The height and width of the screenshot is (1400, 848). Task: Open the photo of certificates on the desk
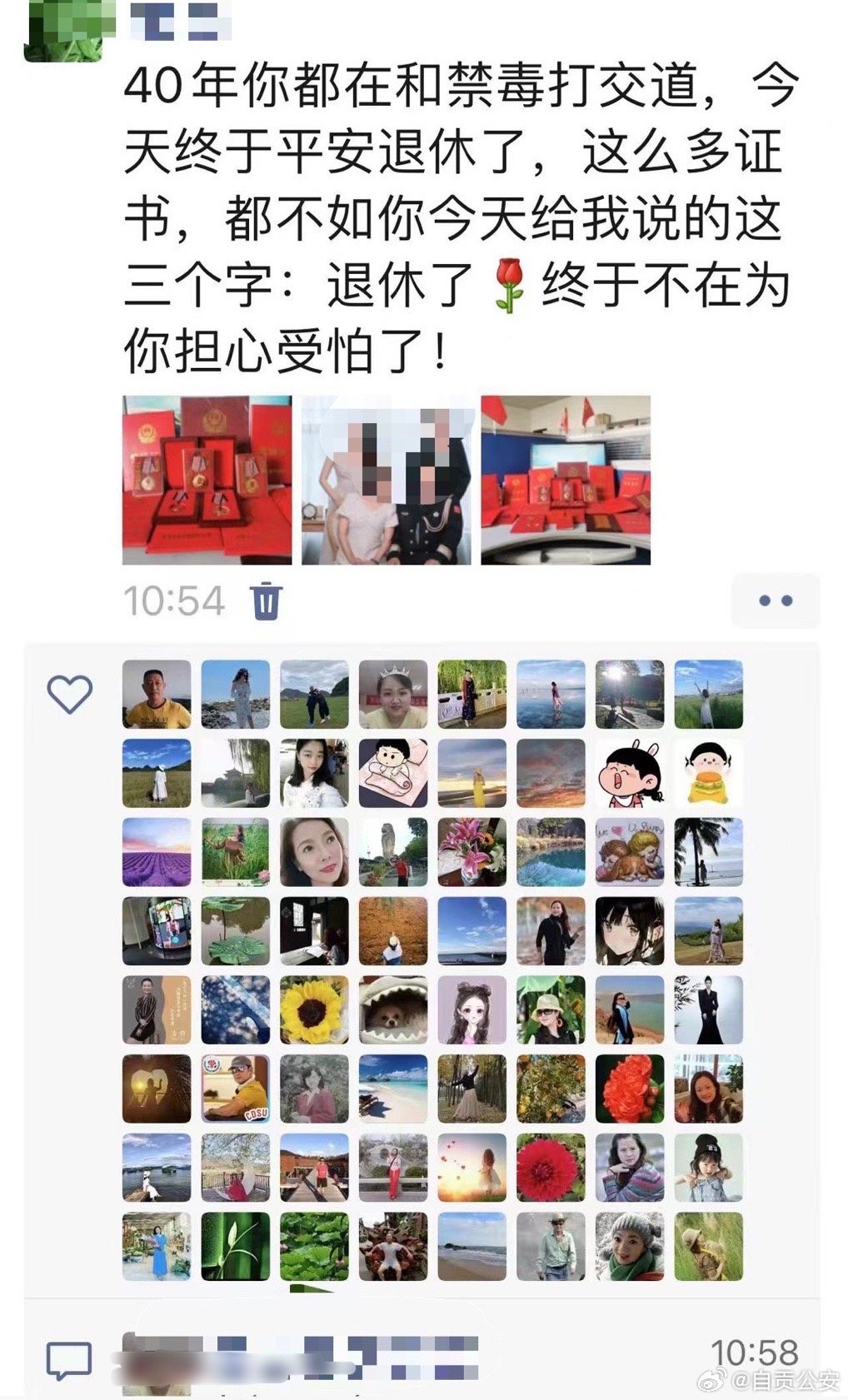(x=566, y=481)
